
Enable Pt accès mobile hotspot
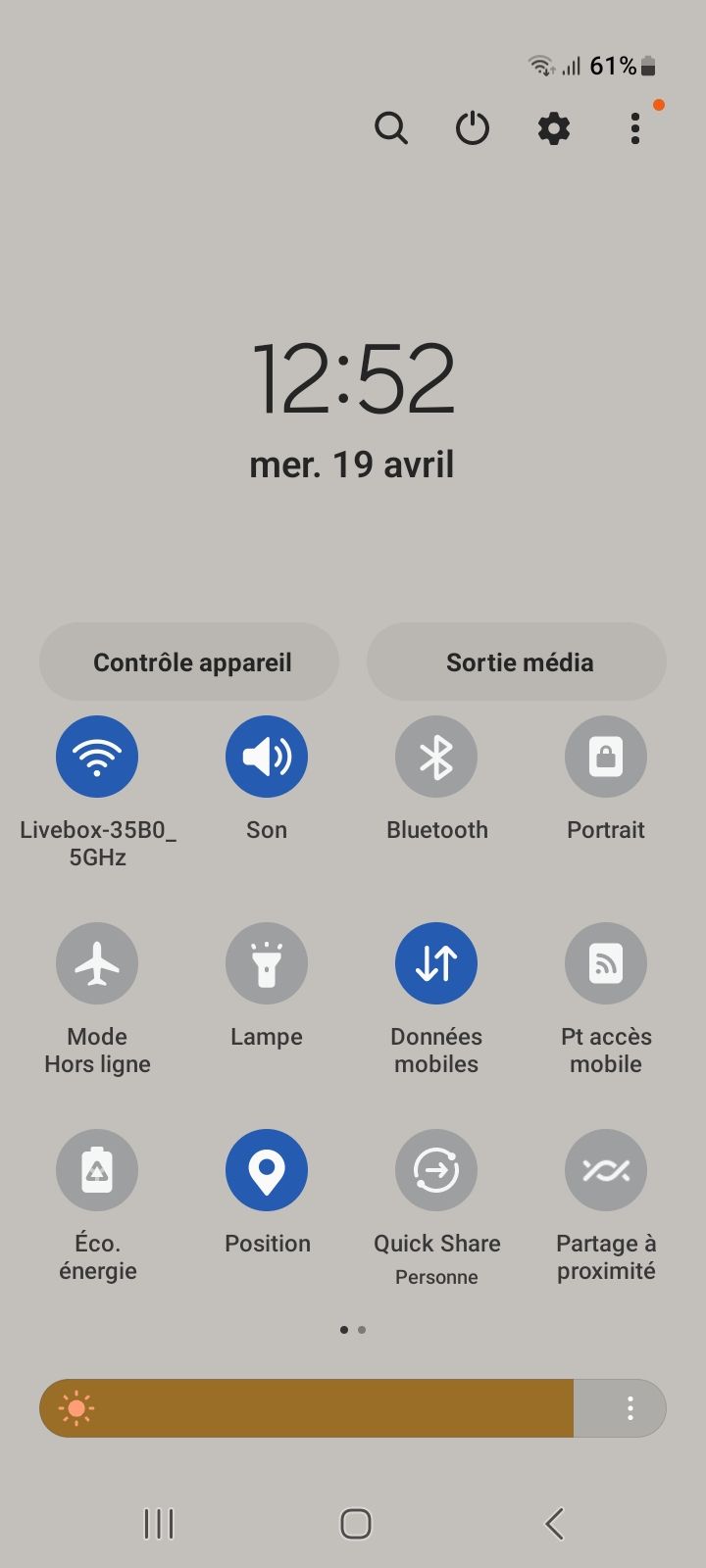606,963
